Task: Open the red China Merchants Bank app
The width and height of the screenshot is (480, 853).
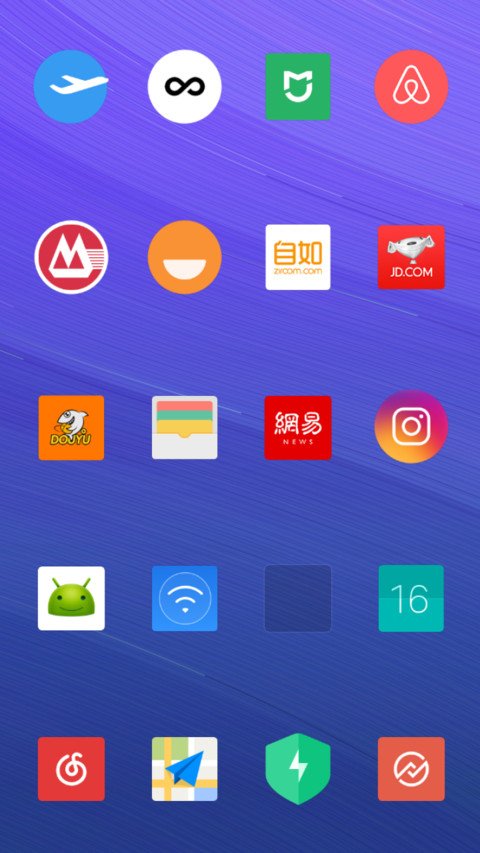Action: pyautogui.click(x=71, y=257)
